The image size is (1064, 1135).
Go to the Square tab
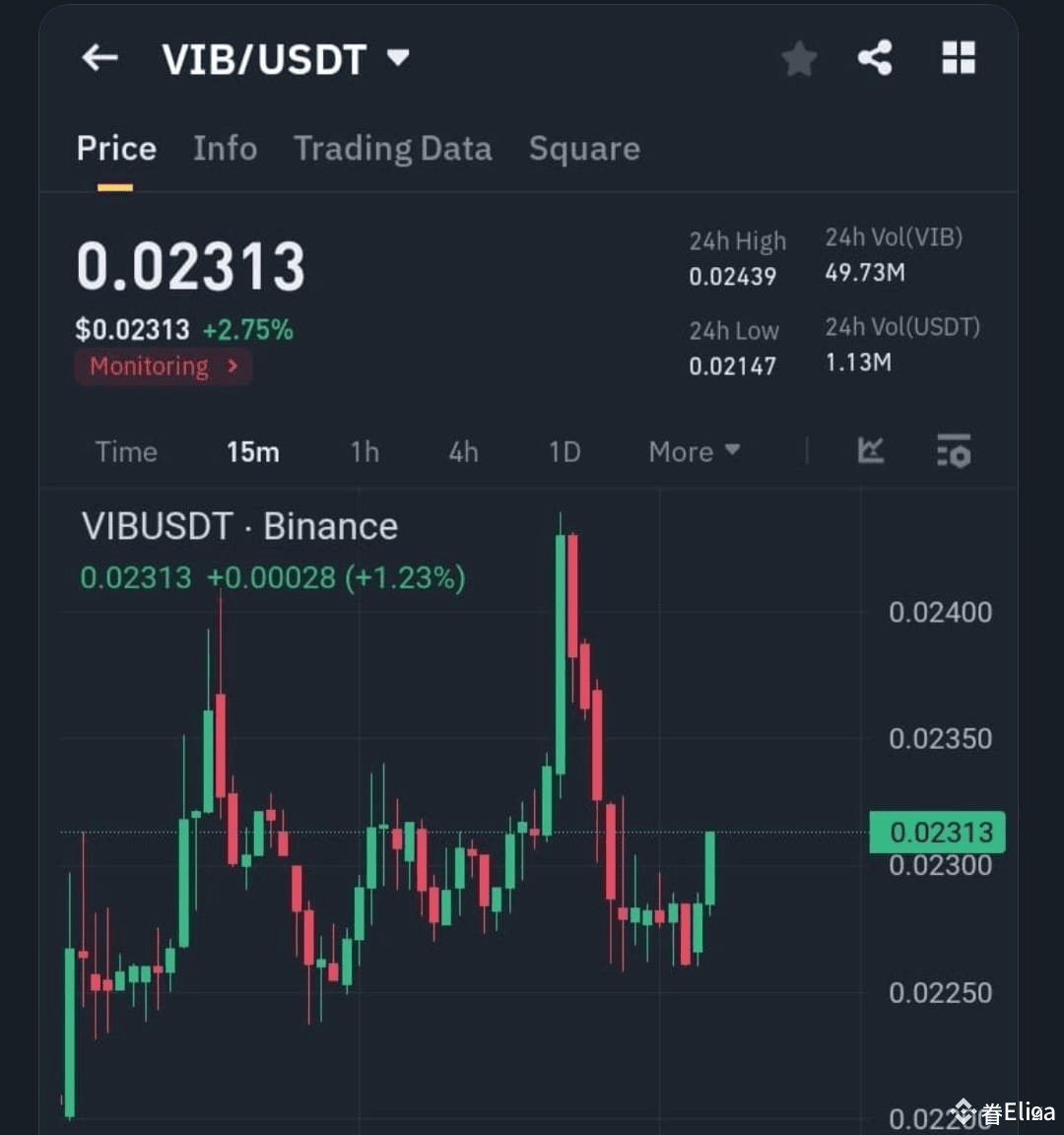coord(584,148)
